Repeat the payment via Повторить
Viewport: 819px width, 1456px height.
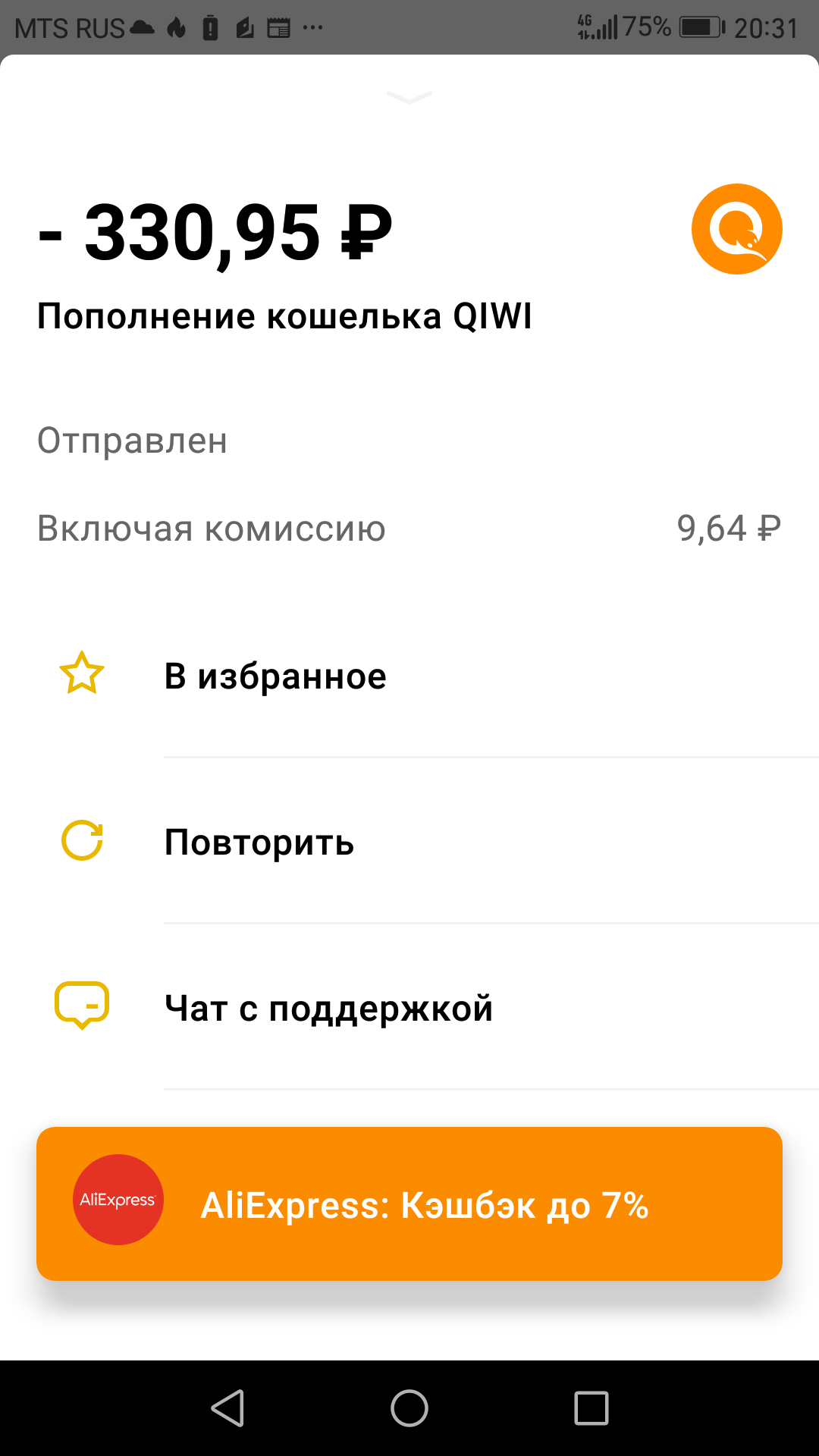(409, 841)
